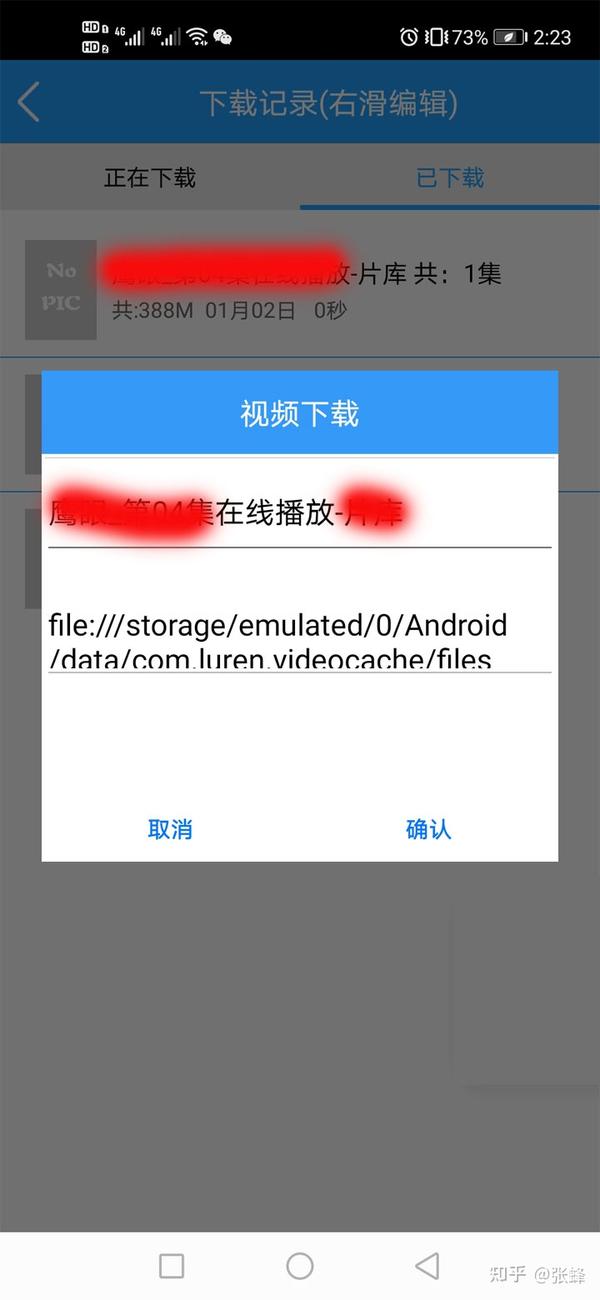Edit the video title text field

[299, 514]
